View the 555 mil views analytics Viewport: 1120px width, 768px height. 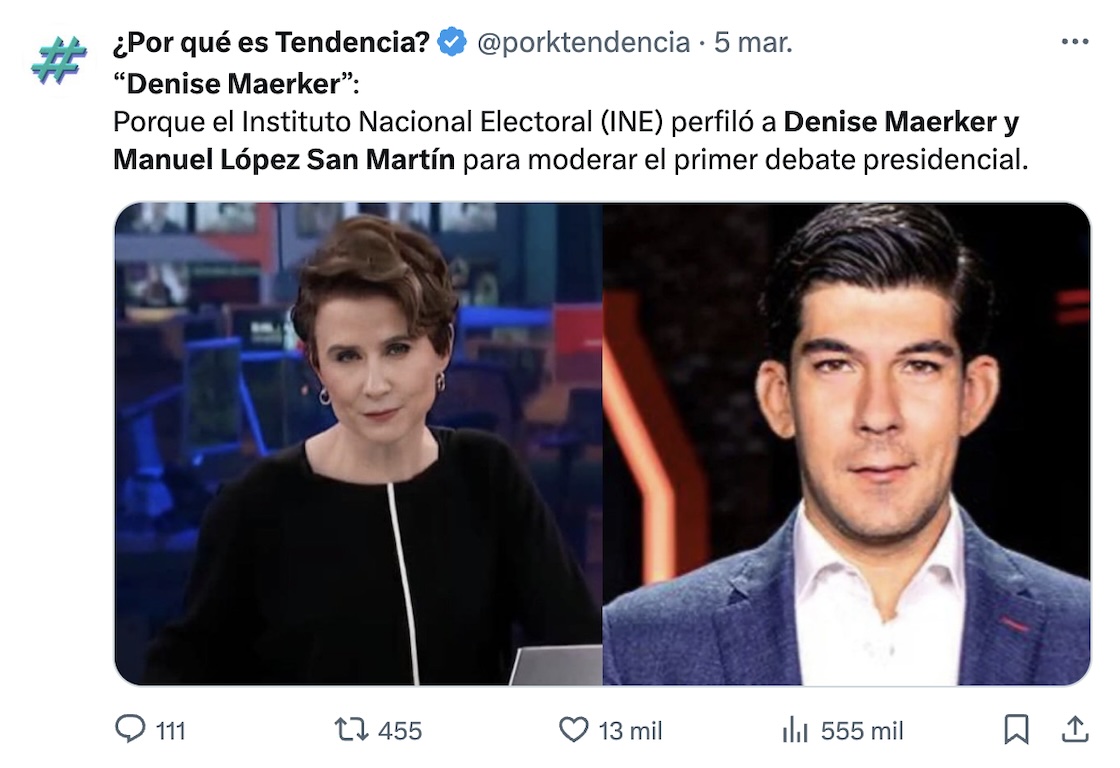coord(795,730)
